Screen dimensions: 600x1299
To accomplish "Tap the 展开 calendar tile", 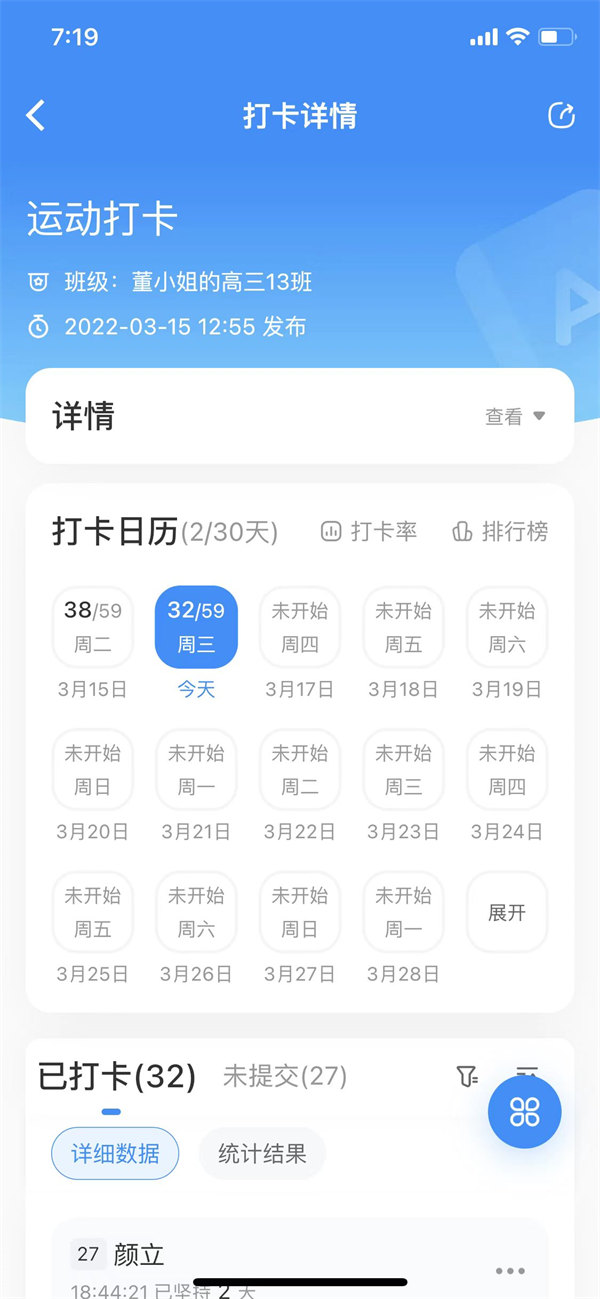I will coord(507,913).
